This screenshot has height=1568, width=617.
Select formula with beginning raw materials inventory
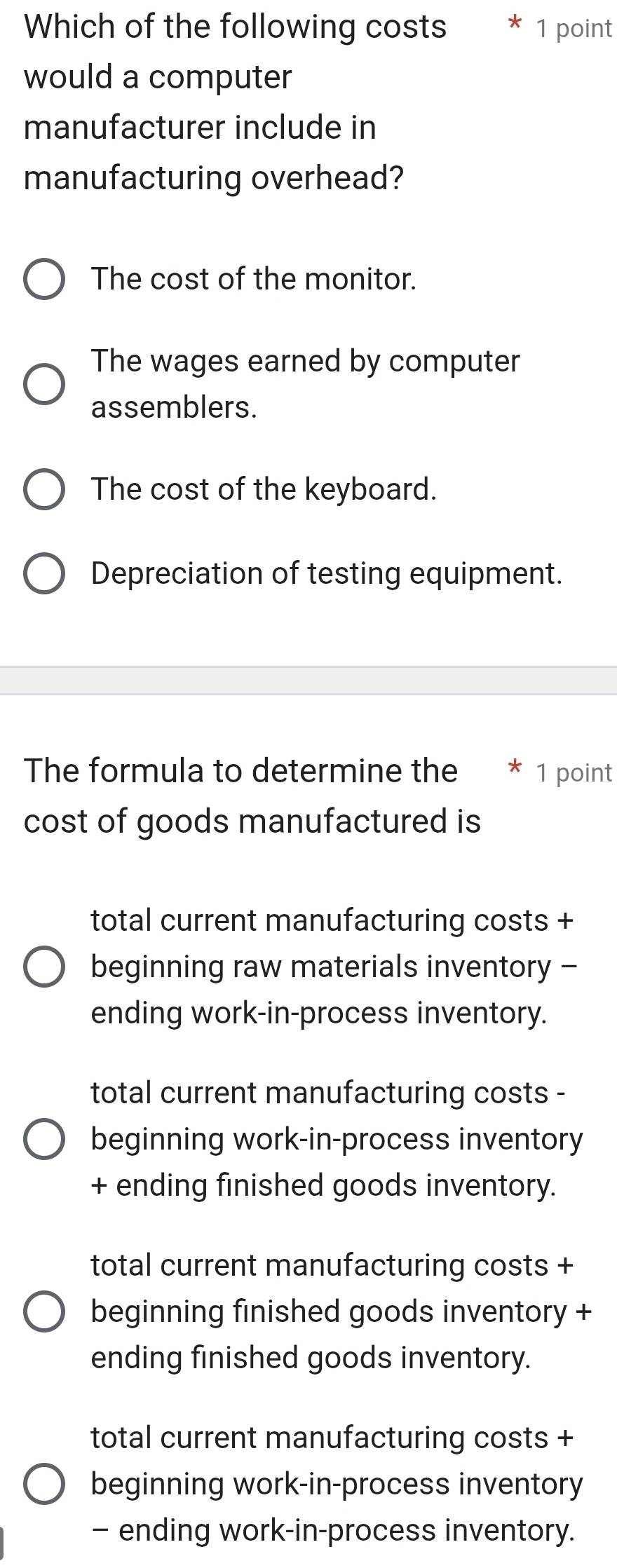click(45, 967)
